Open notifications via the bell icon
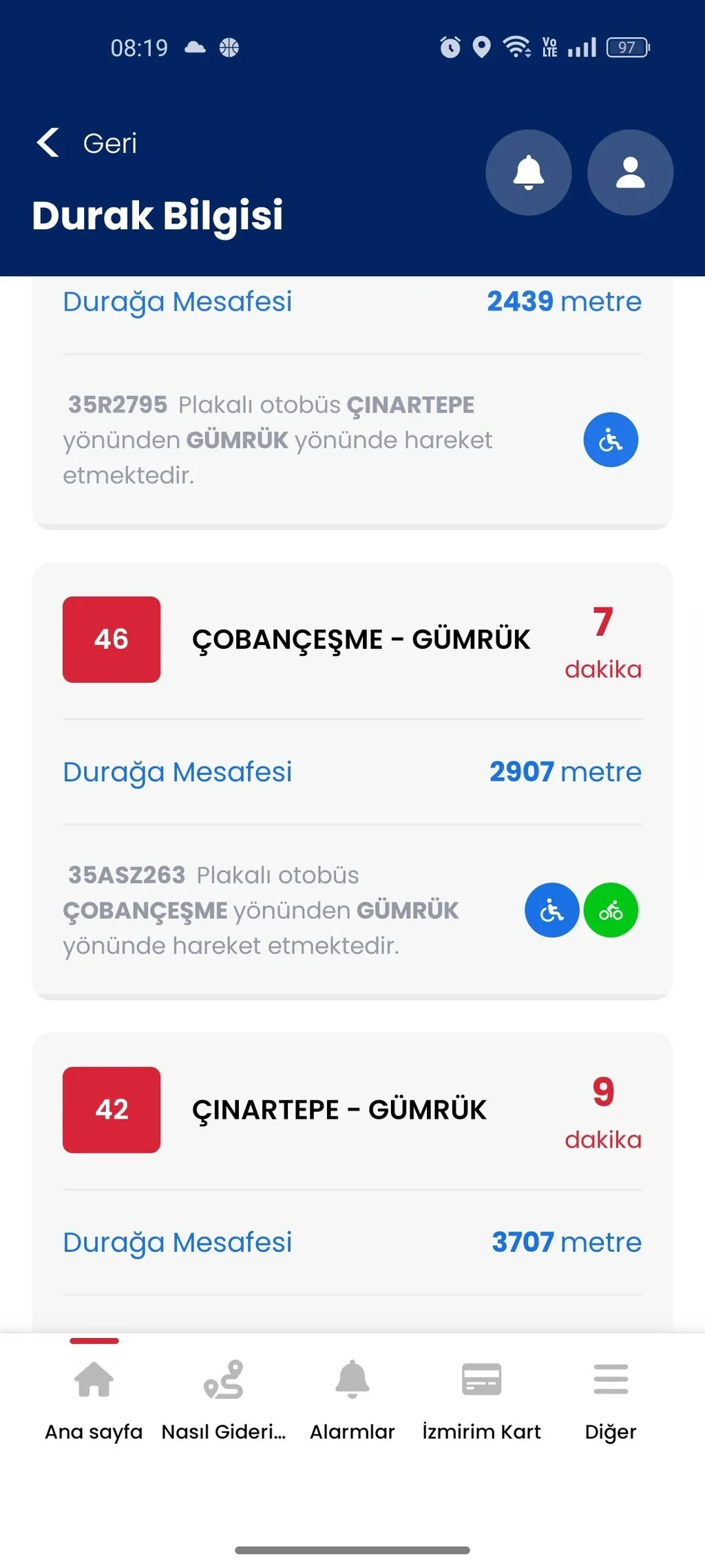The width and height of the screenshot is (705, 1568). 528,173
